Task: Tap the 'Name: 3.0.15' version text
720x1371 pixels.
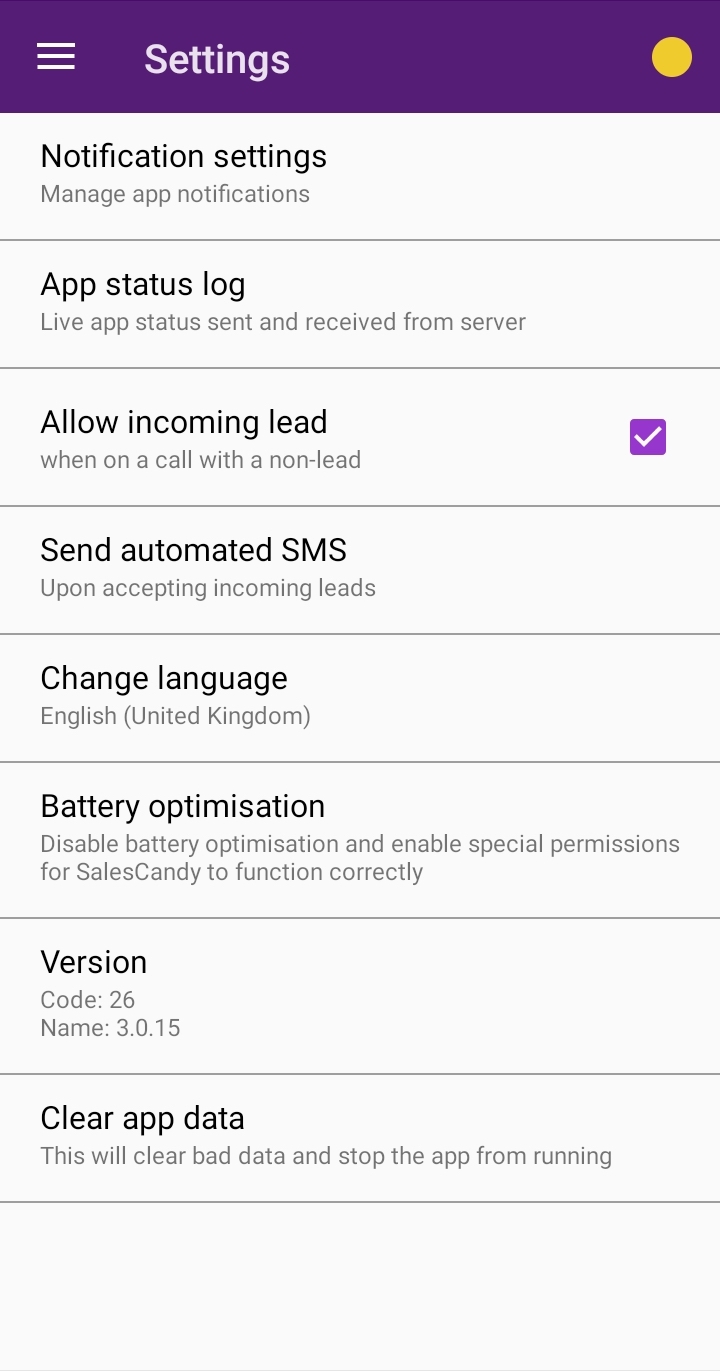Action: click(111, 1028)
